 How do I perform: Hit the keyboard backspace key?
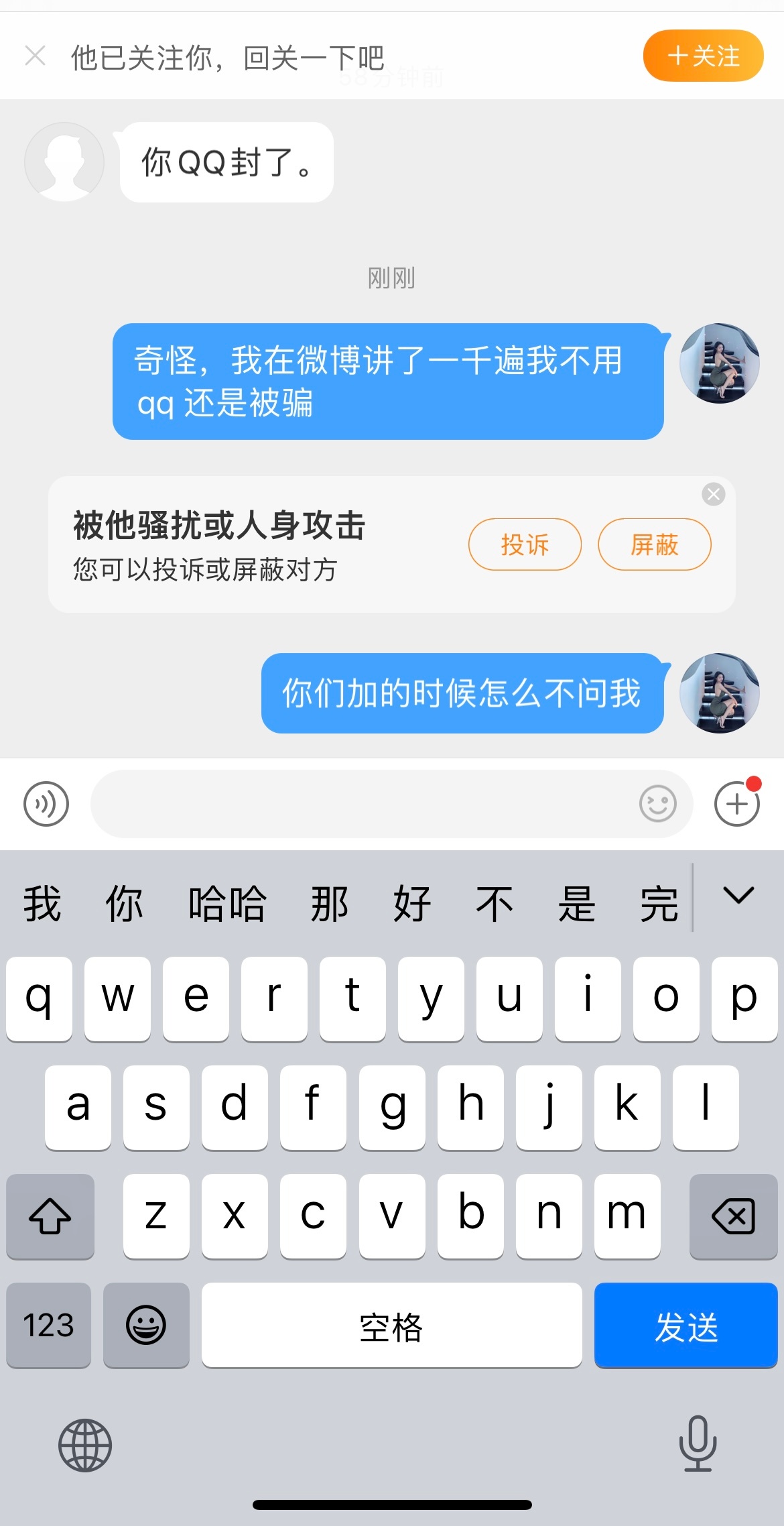coord(733,1216)
